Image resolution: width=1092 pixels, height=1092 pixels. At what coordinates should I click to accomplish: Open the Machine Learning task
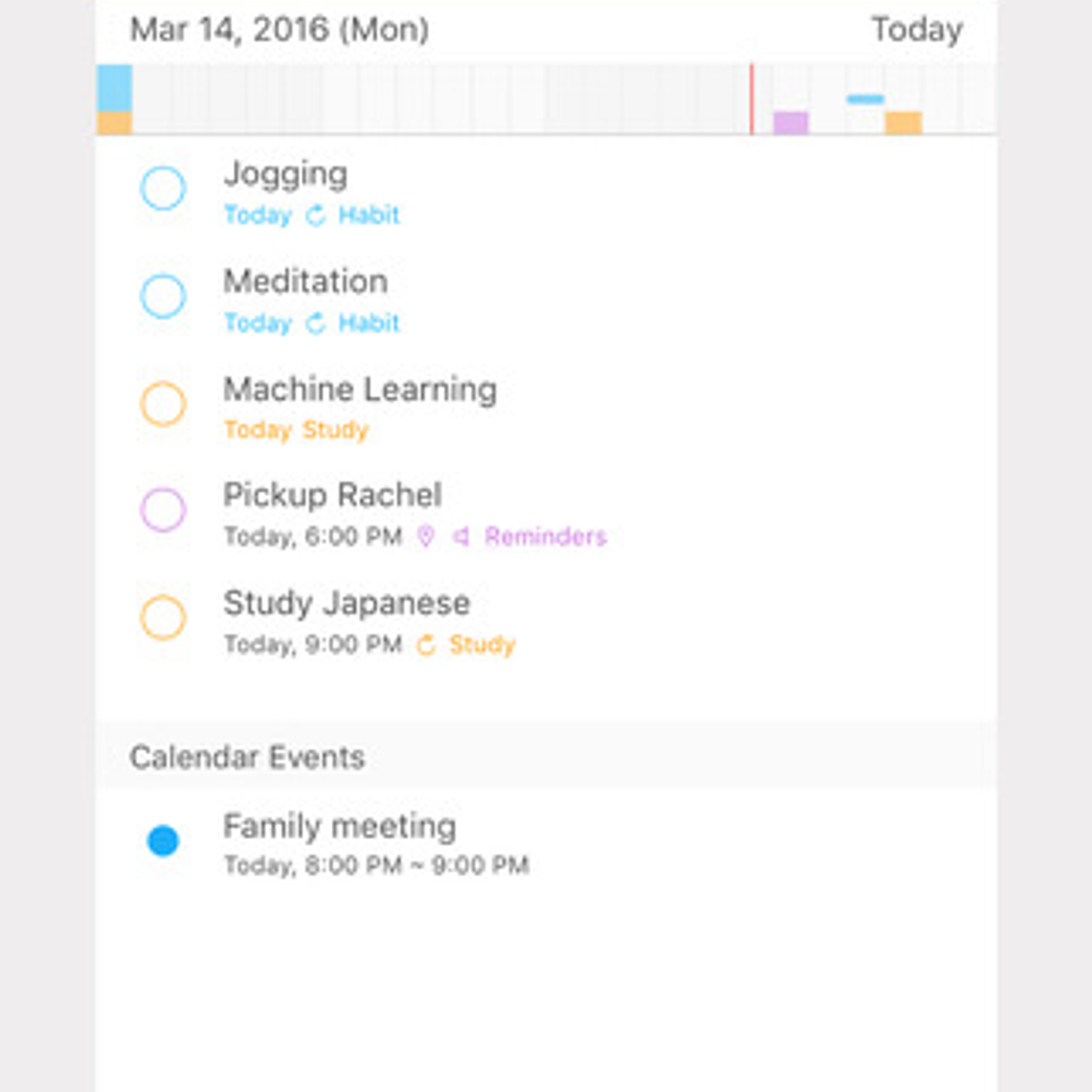pyautogui.click(x=360, y=389)
